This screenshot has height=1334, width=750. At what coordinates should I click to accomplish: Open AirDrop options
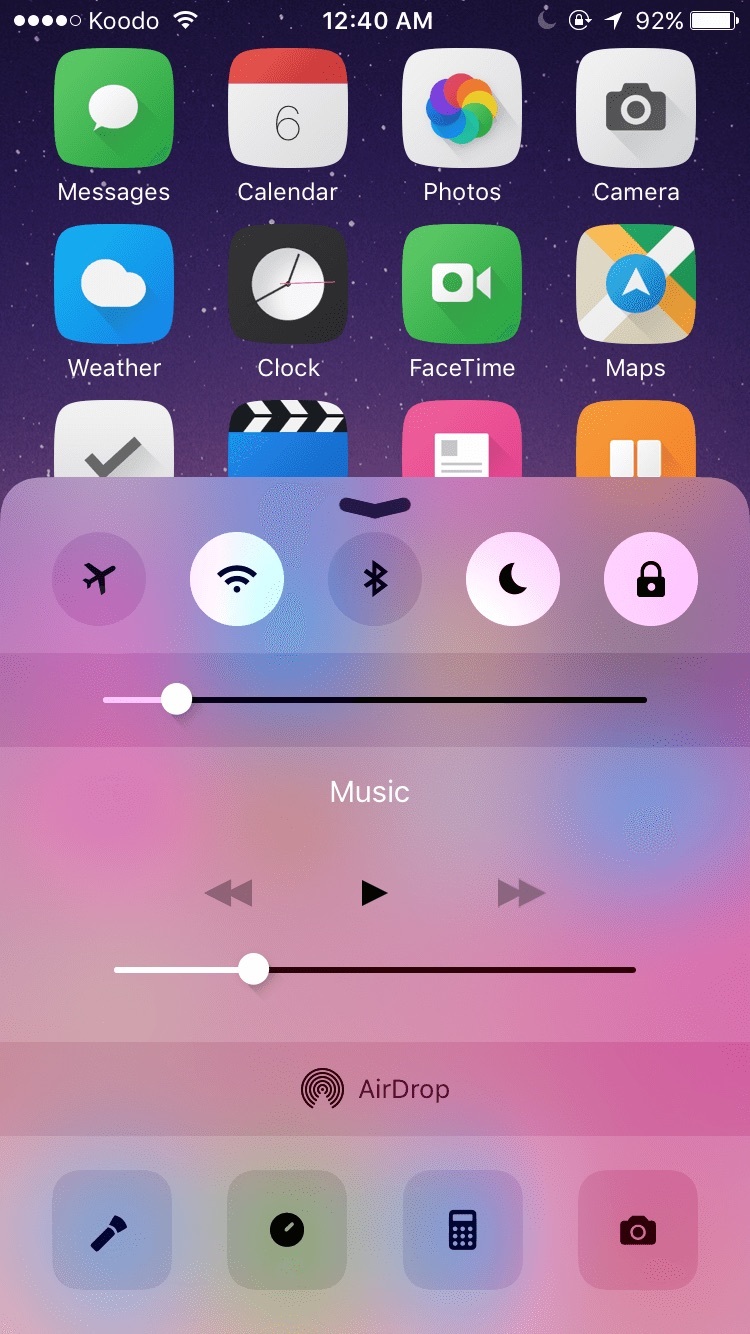click(375, 1089)
